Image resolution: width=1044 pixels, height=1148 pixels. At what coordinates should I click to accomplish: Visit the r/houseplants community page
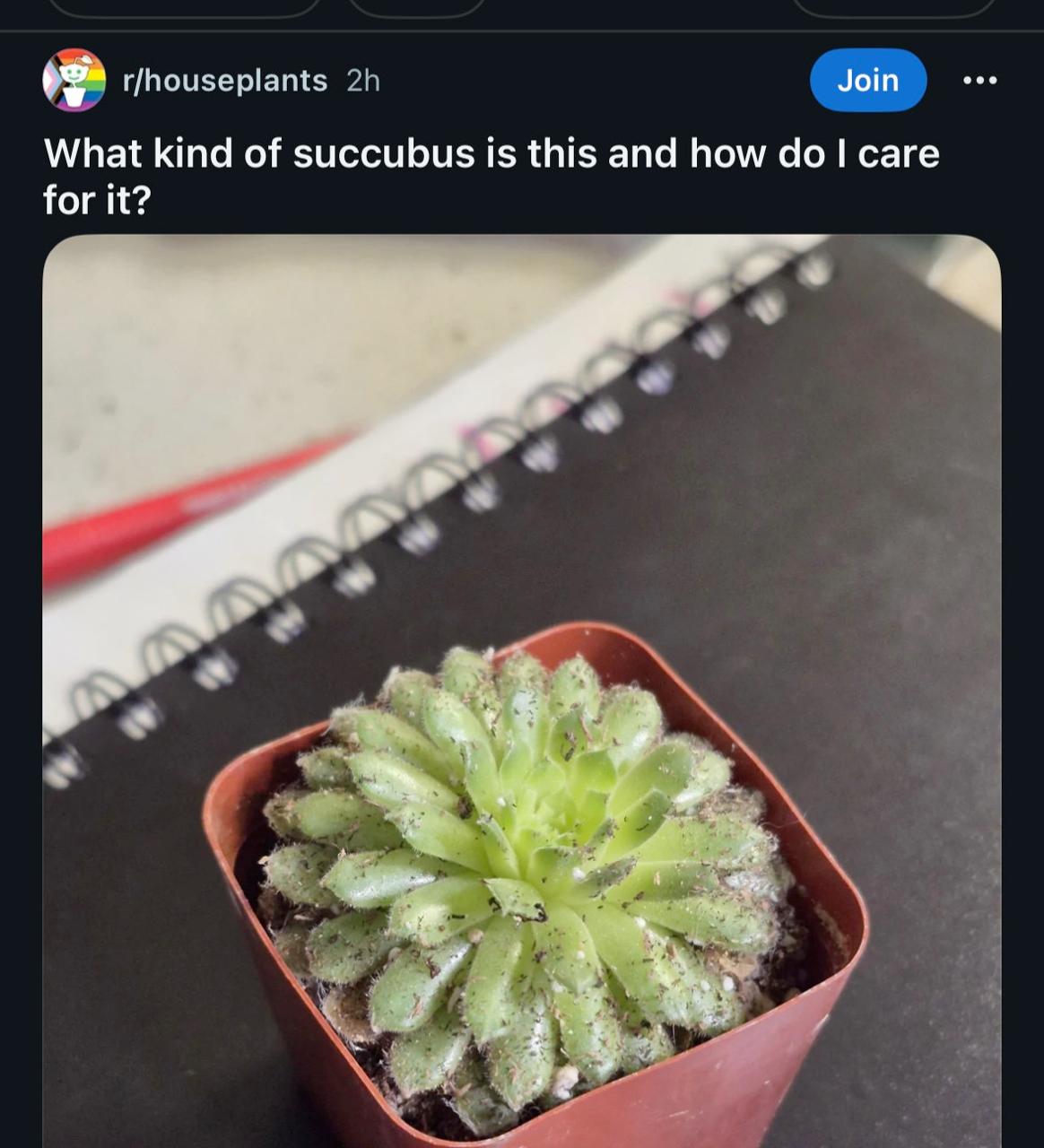coord(225,81)
